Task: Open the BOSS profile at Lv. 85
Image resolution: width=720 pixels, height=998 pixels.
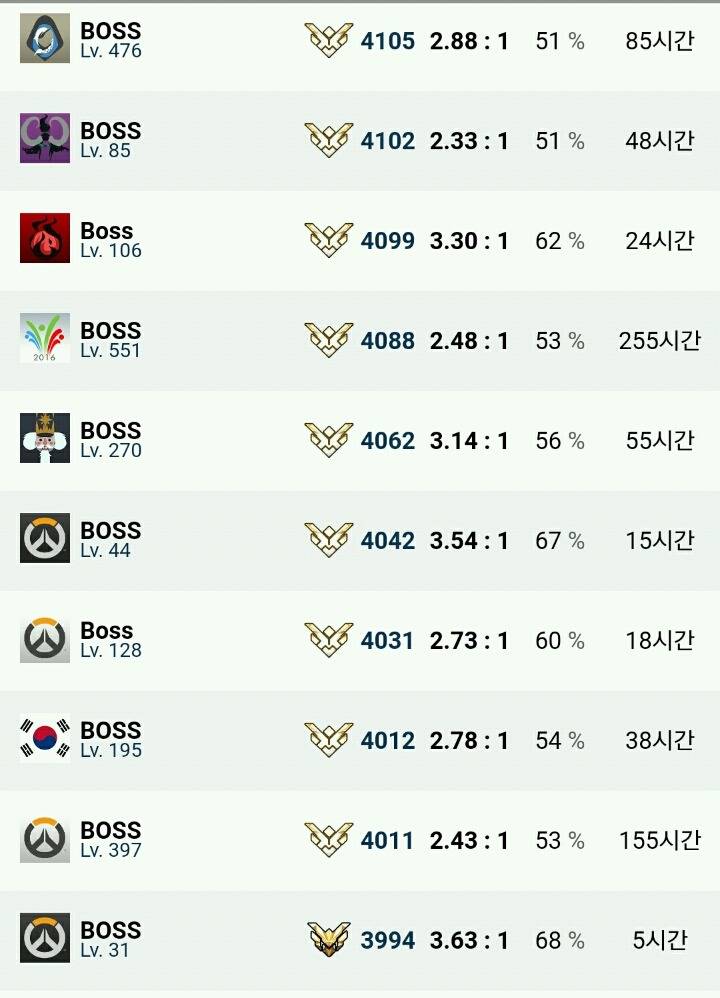Action: tap(110, 132)
